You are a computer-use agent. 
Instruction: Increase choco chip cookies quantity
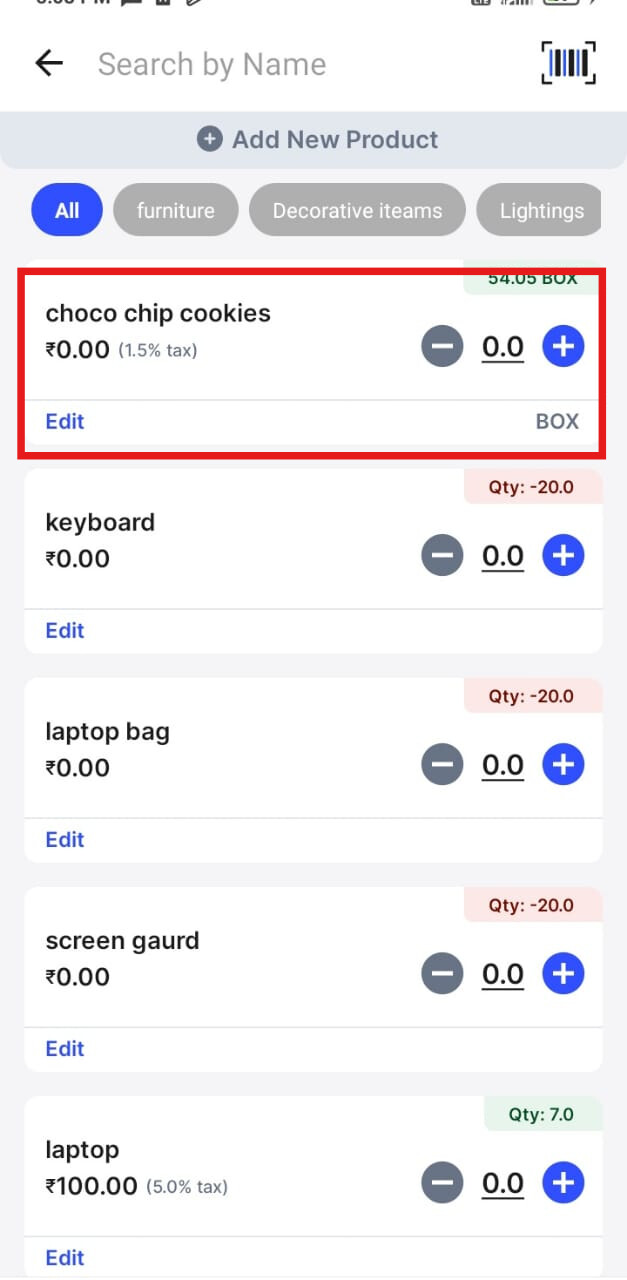pos(563,347)
